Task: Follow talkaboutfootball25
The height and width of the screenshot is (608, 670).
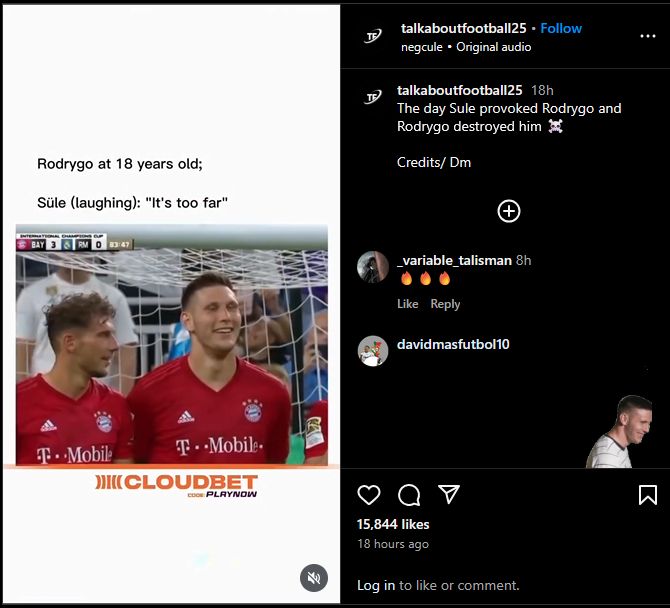Action: pos(561,28)
